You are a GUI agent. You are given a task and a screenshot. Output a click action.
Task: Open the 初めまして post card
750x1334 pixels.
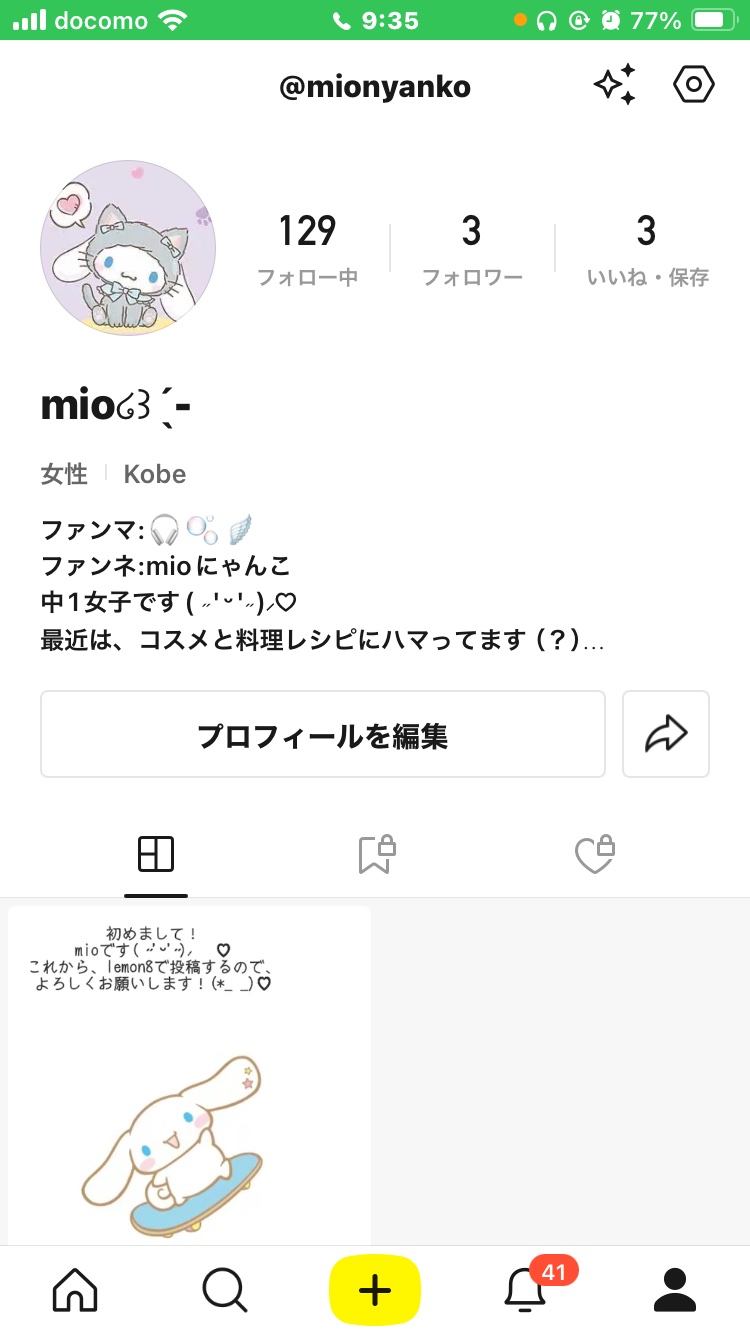tap(190, 1075)
